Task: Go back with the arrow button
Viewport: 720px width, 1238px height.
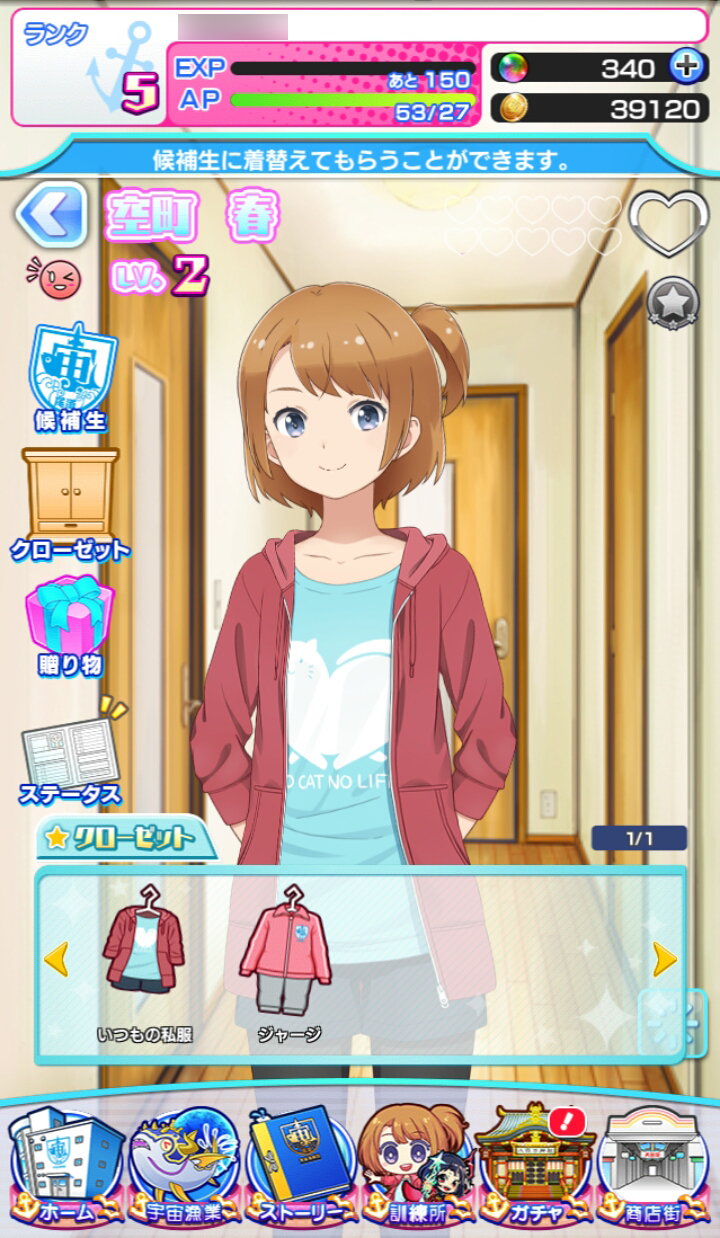Action: tap(50, 213)
